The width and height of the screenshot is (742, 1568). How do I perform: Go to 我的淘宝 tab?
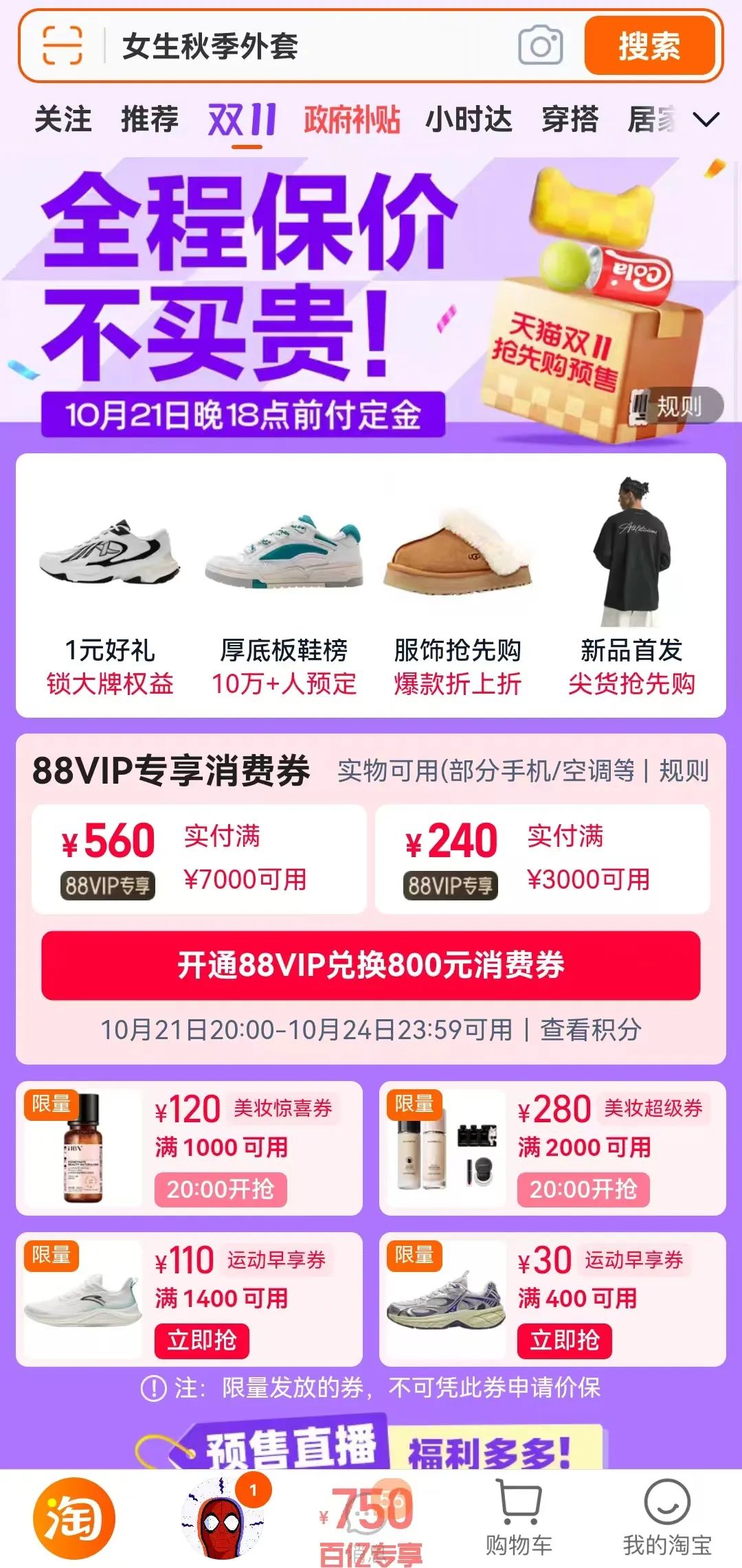[x=666, y=1519]
